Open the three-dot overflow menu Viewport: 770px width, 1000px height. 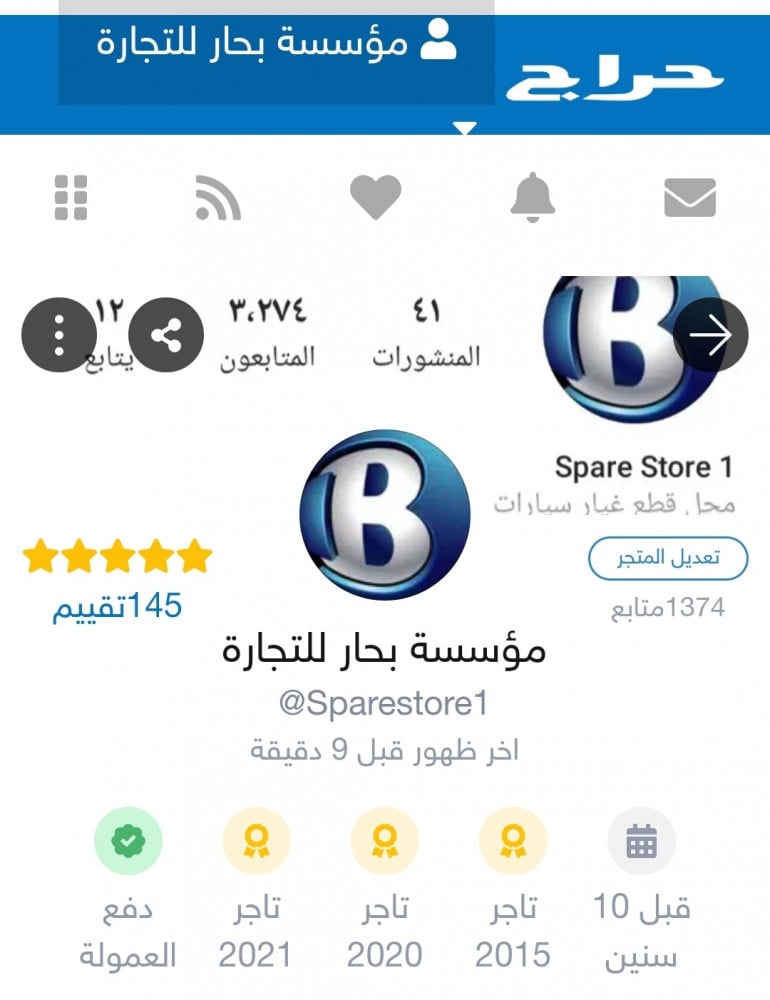pos(59,336)
